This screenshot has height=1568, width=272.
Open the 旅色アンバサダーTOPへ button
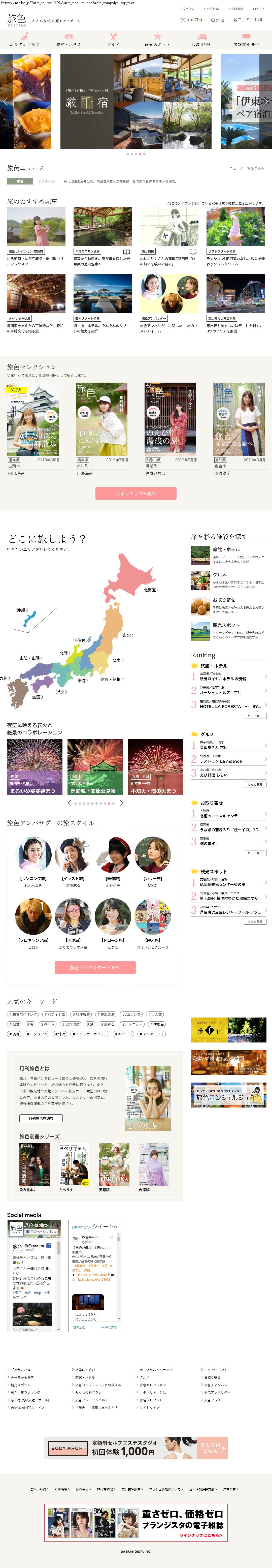click(x=95, y=967)
